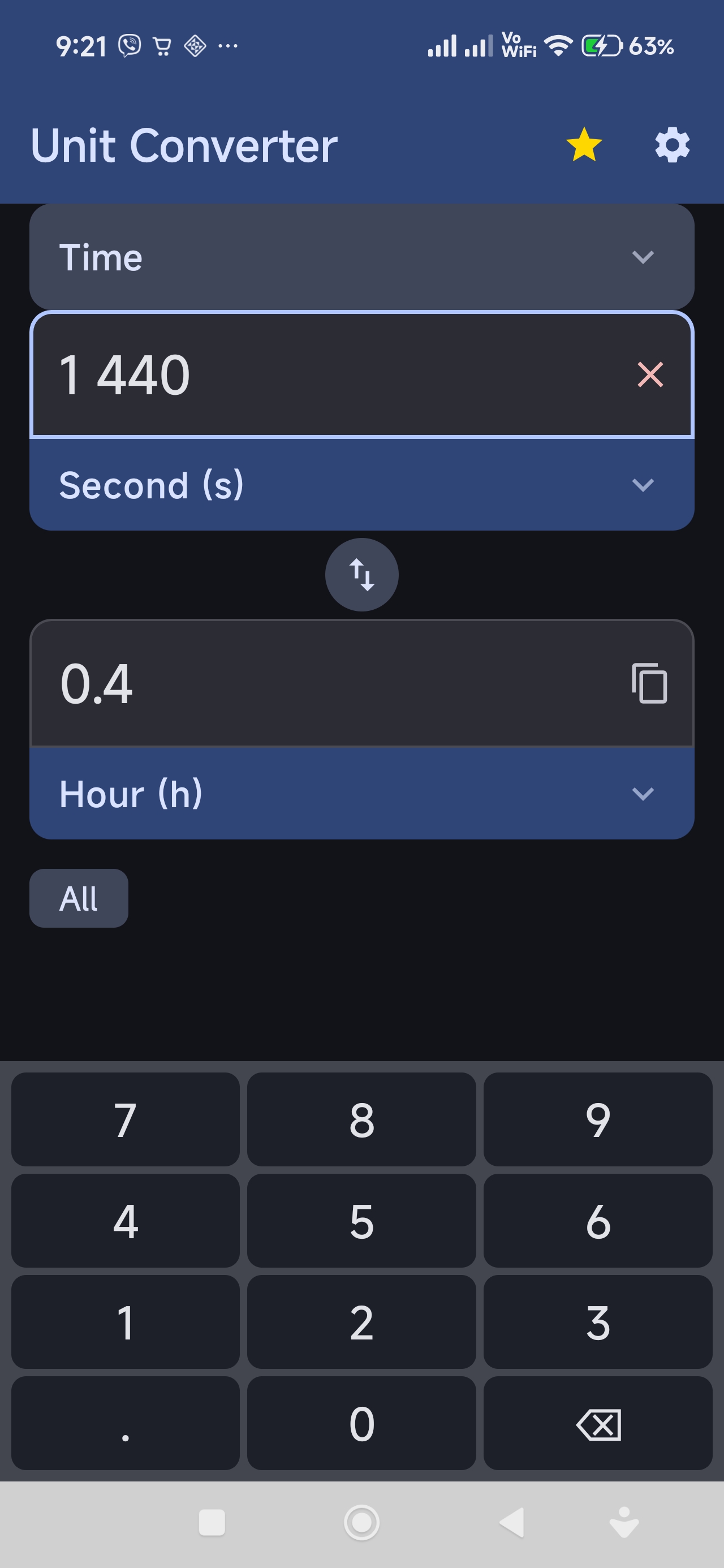Copy the 0.4 result to clipboard

point(649,683)
